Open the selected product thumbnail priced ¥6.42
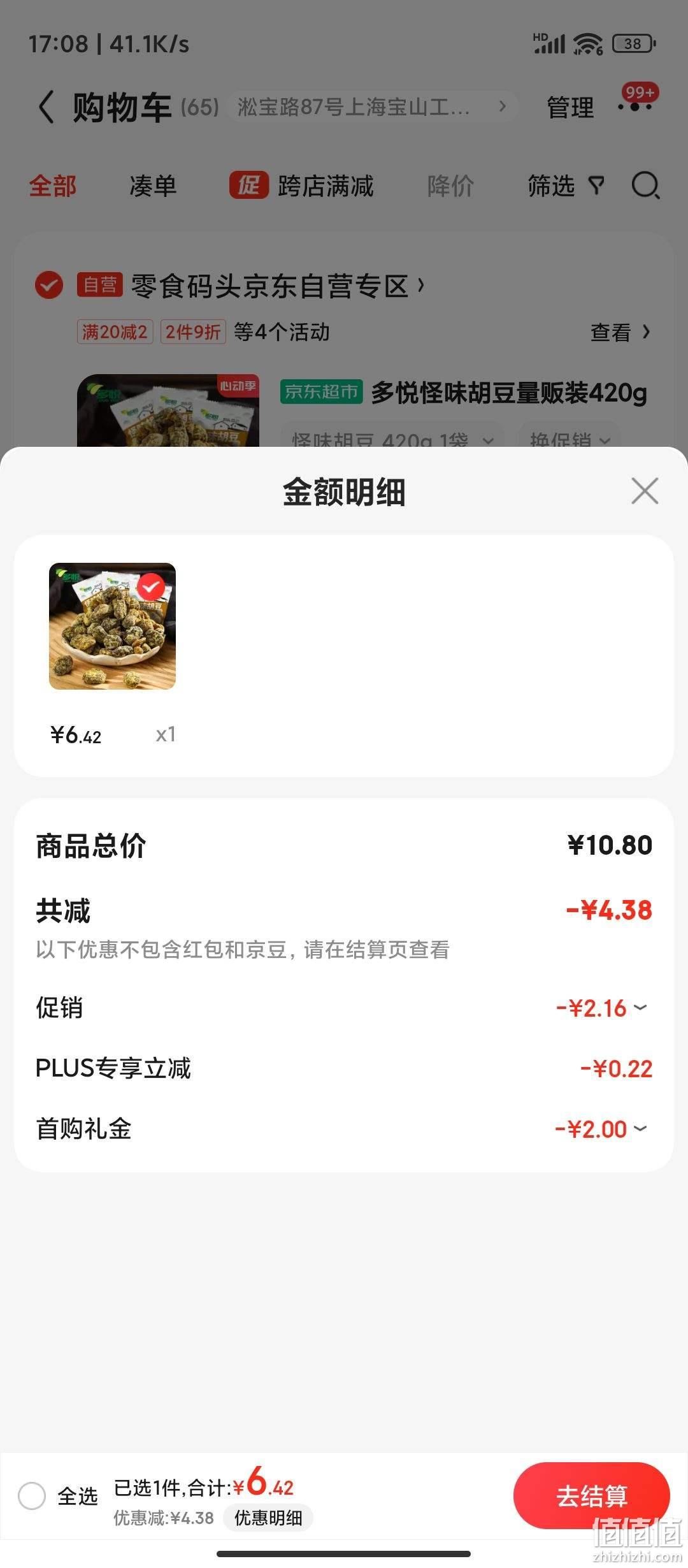 [112, 626]
